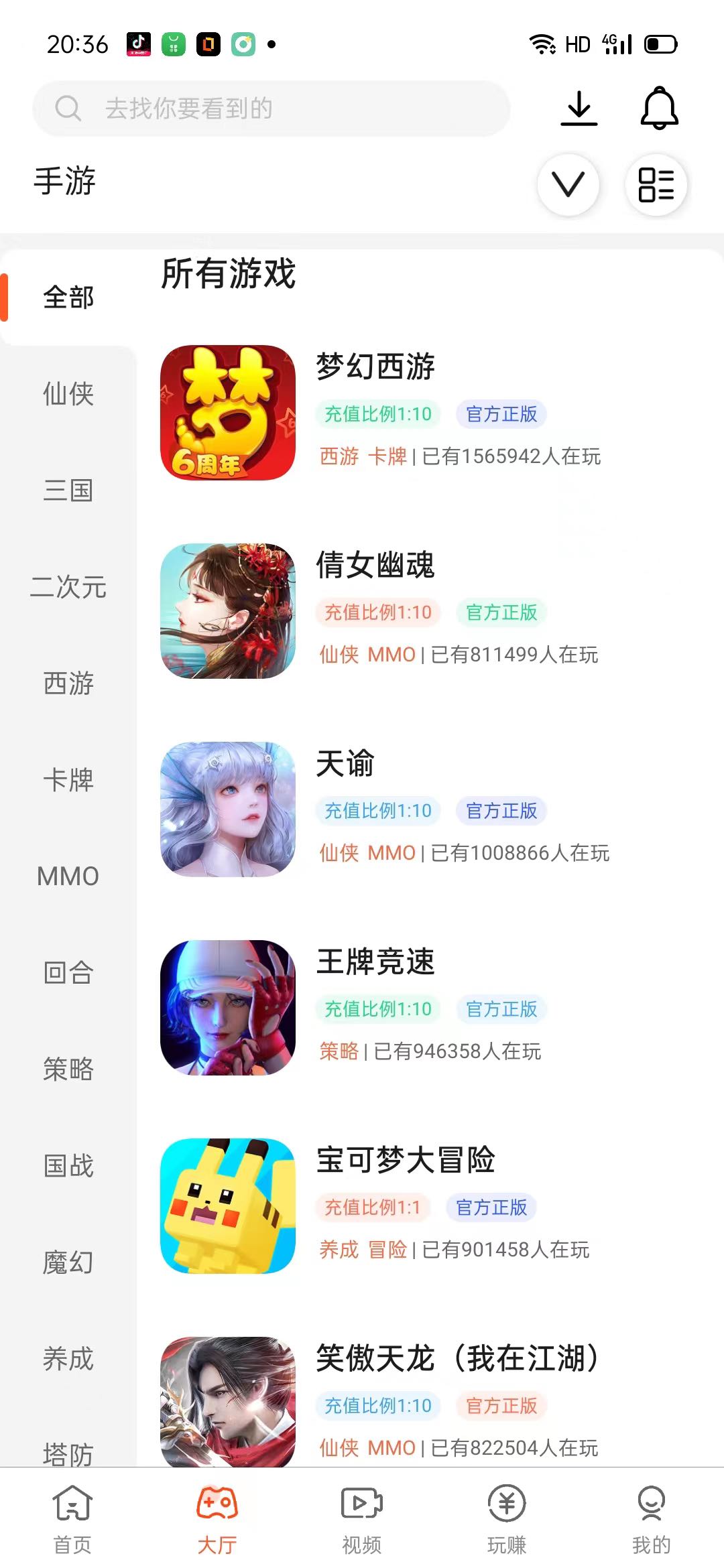Open the 梦幻西游 game entry
This screenshot has height=1568, width=724.
pos(429,412)
